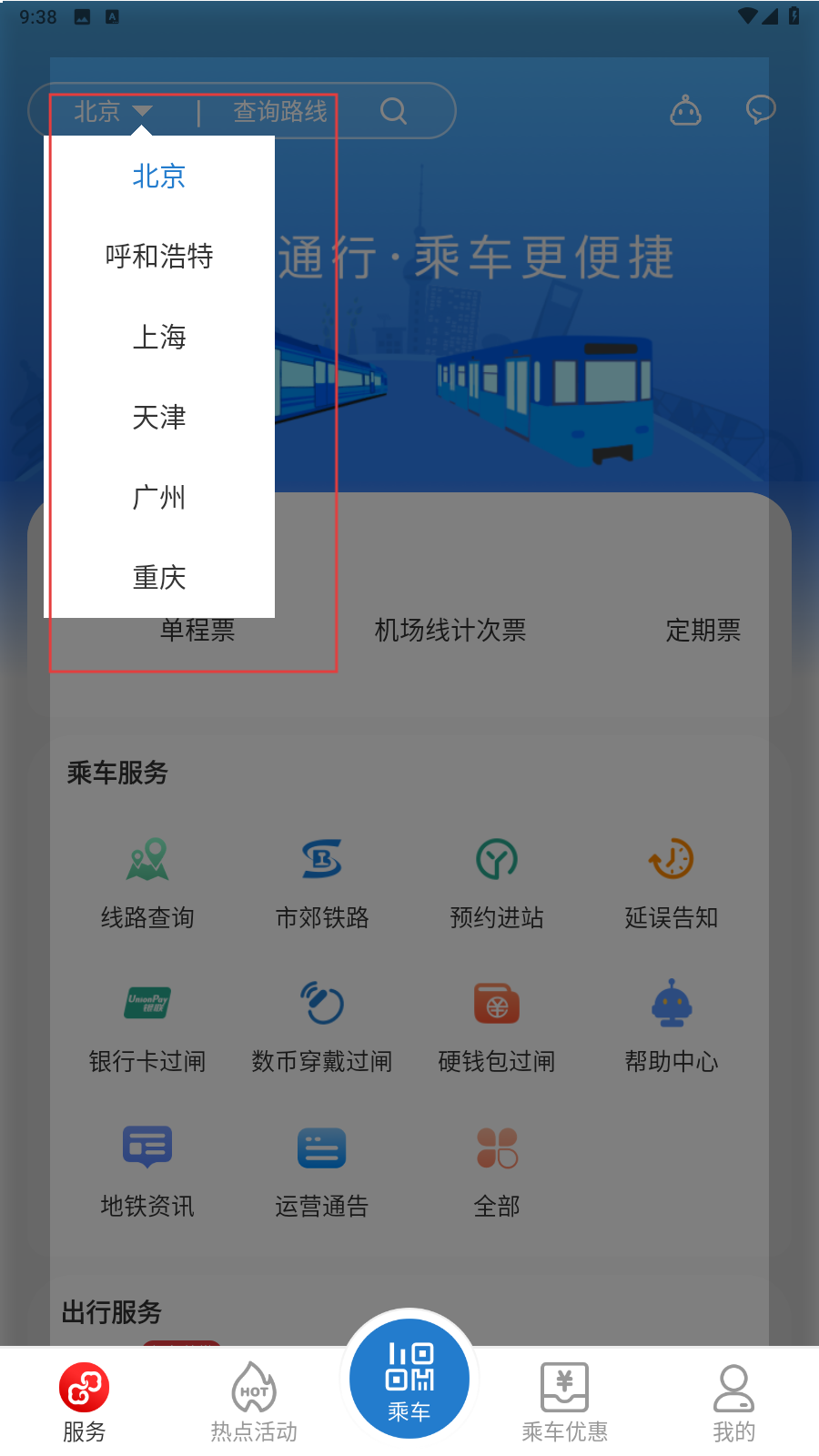Collapse the 北京 city selector
819x1456 pixels.
[x=113, y=111]
